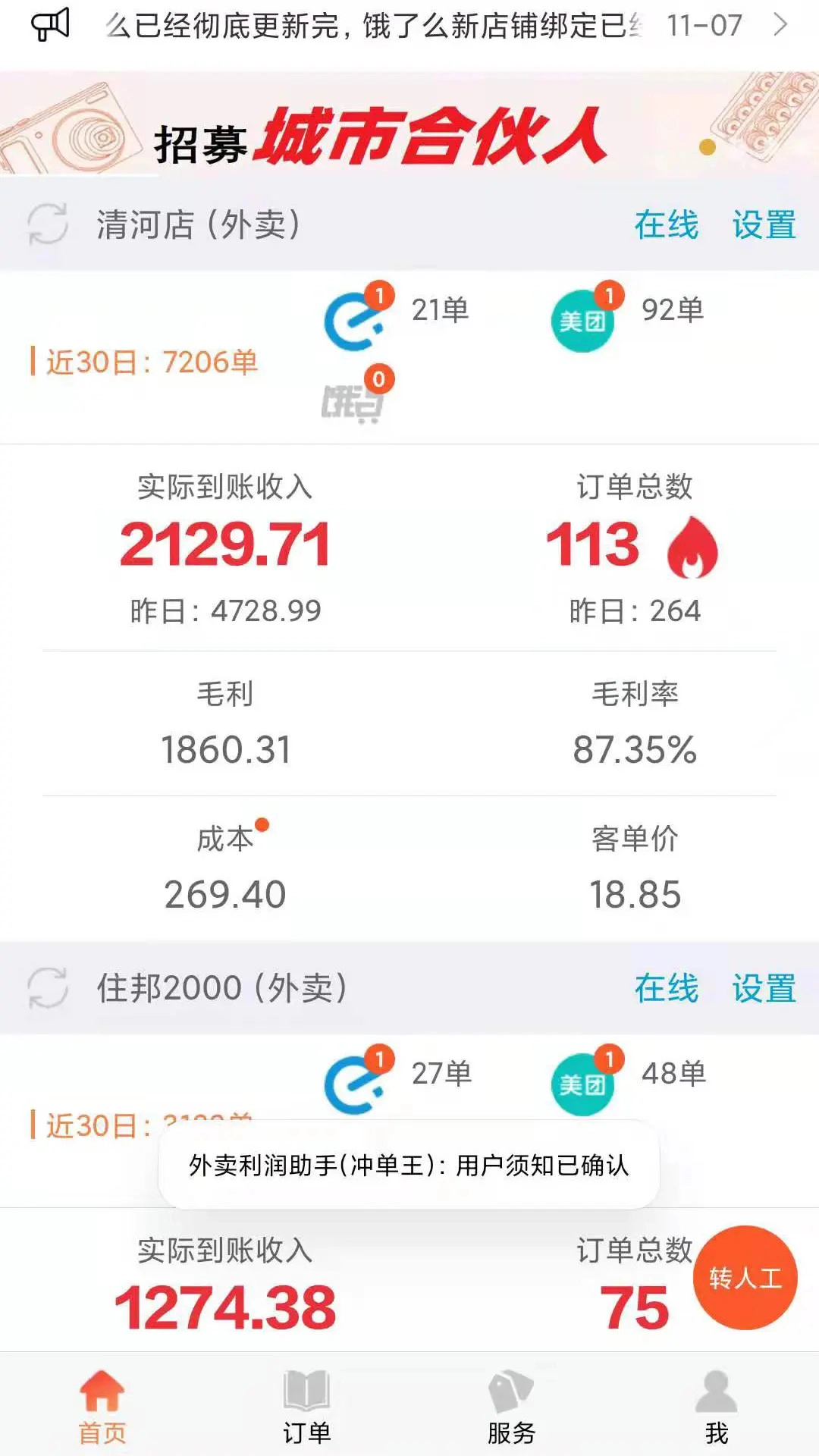Screen dimensions: 819x1456
Task: Open 设置 for 清河店
Action: [x=764, y=225]
